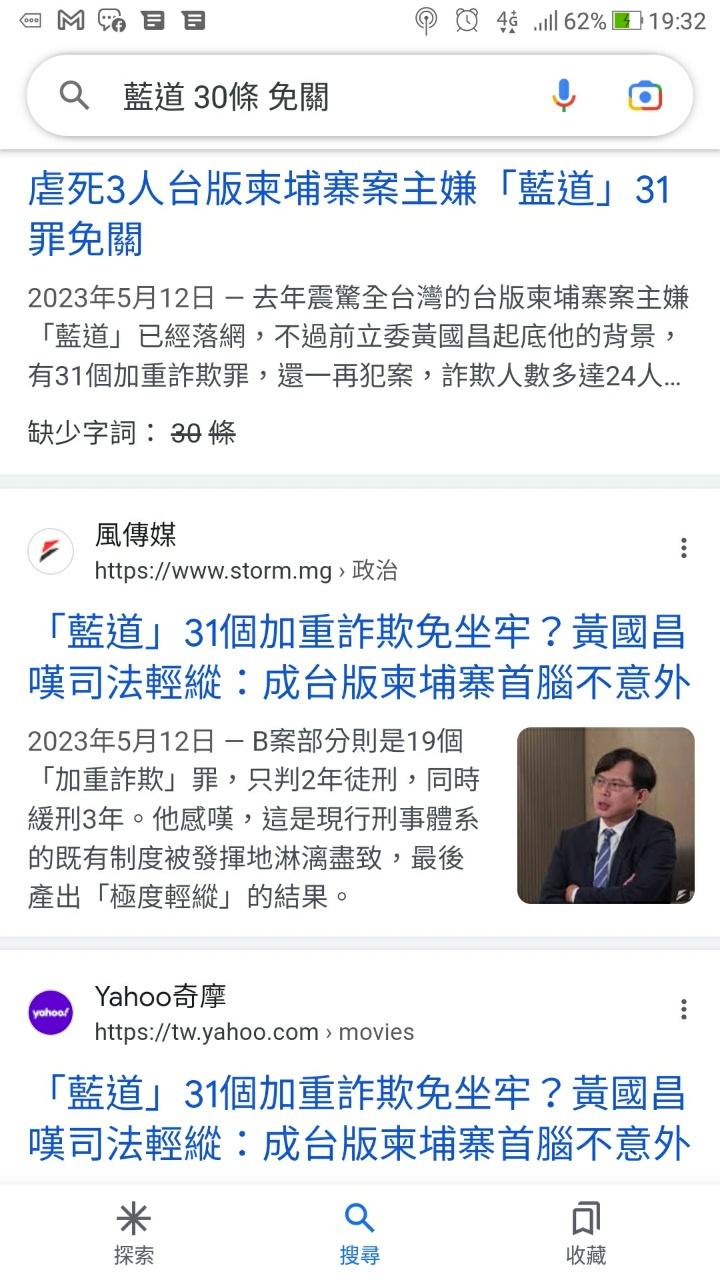Open Google Lens camera search
Screen dimensions: 720x1280
tap(645, 96)
